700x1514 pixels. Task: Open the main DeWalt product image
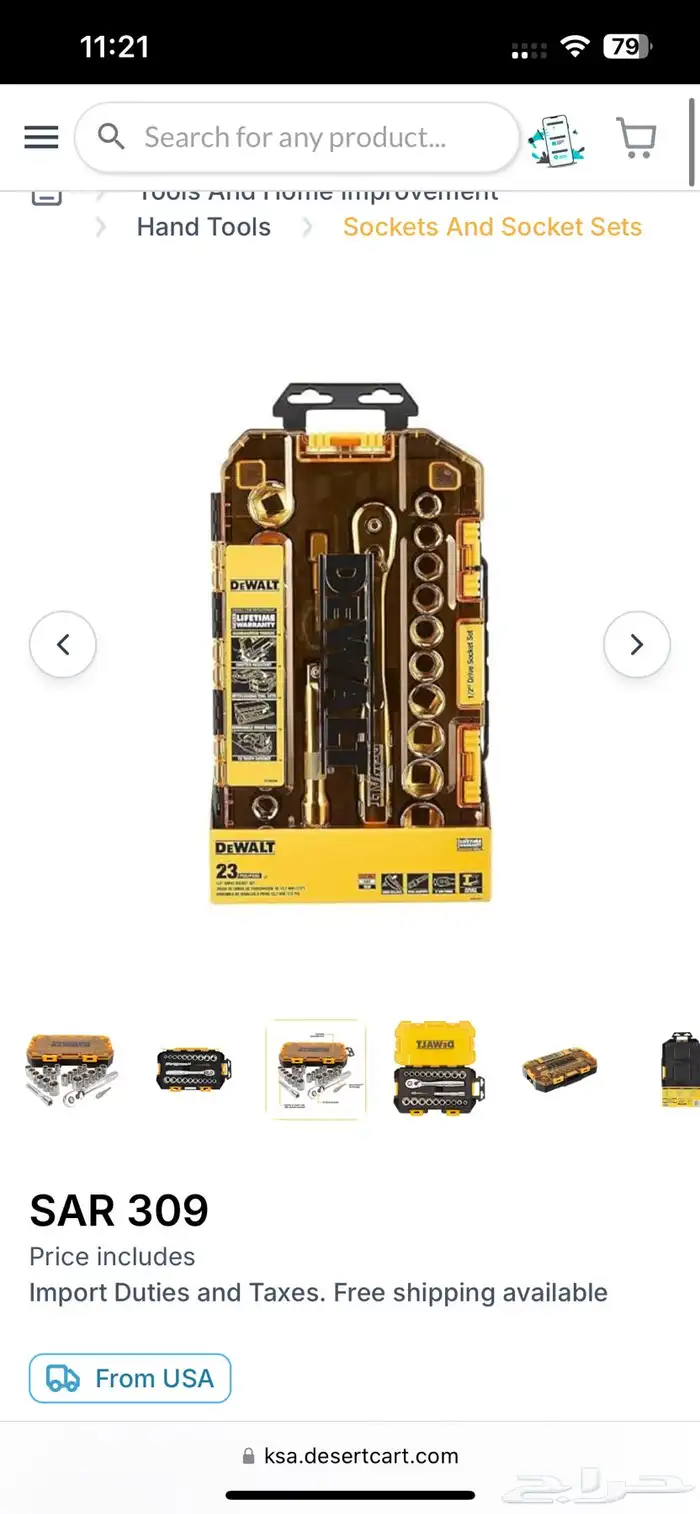(350, 645)
